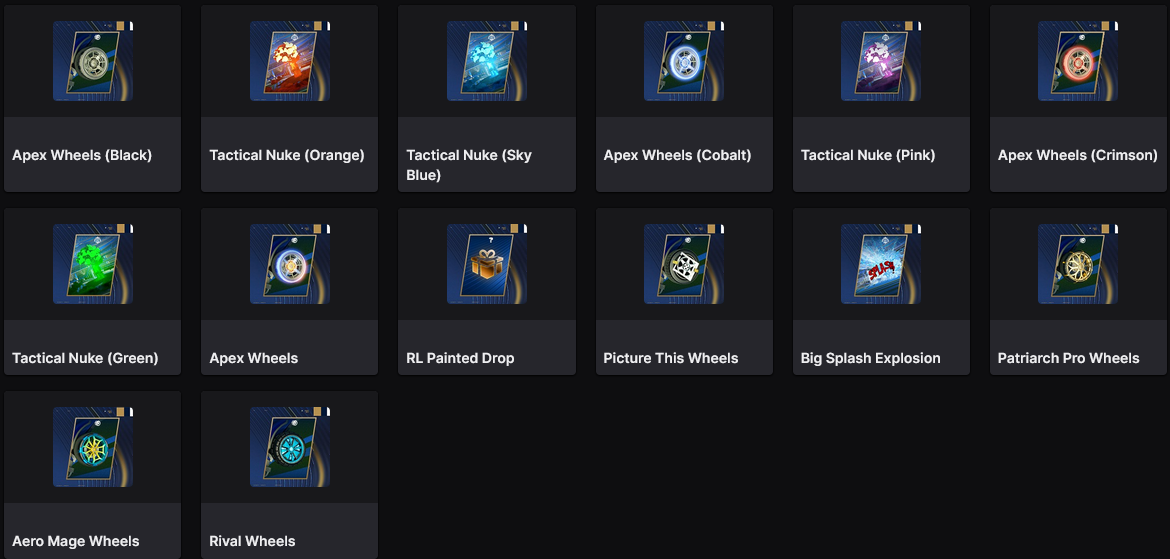1170x559 pixels.
Task: Open the Big Splash Explosion card
Action: pos(881,291)
